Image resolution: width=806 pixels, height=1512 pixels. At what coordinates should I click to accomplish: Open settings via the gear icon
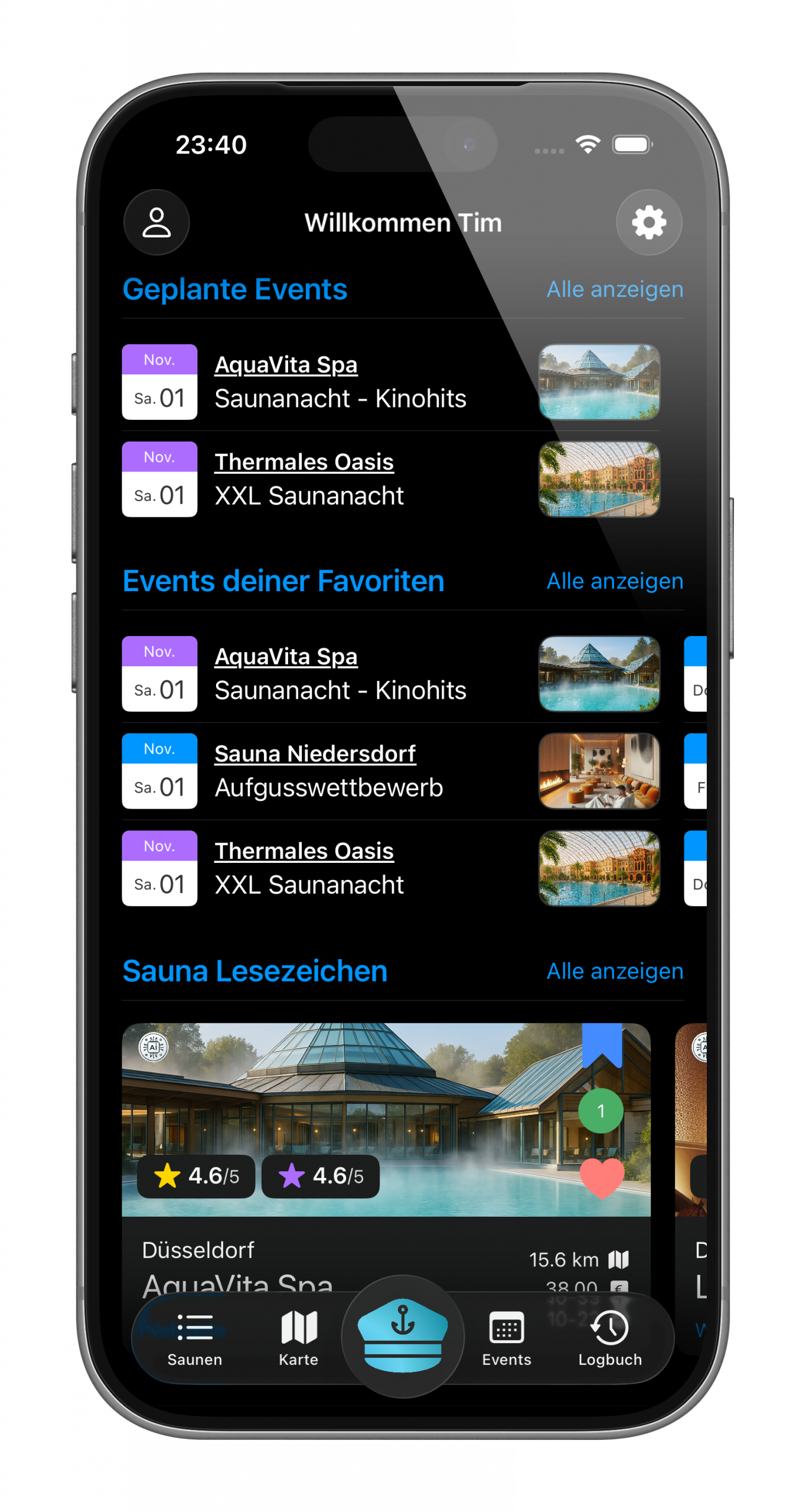(x=649, y=223)
